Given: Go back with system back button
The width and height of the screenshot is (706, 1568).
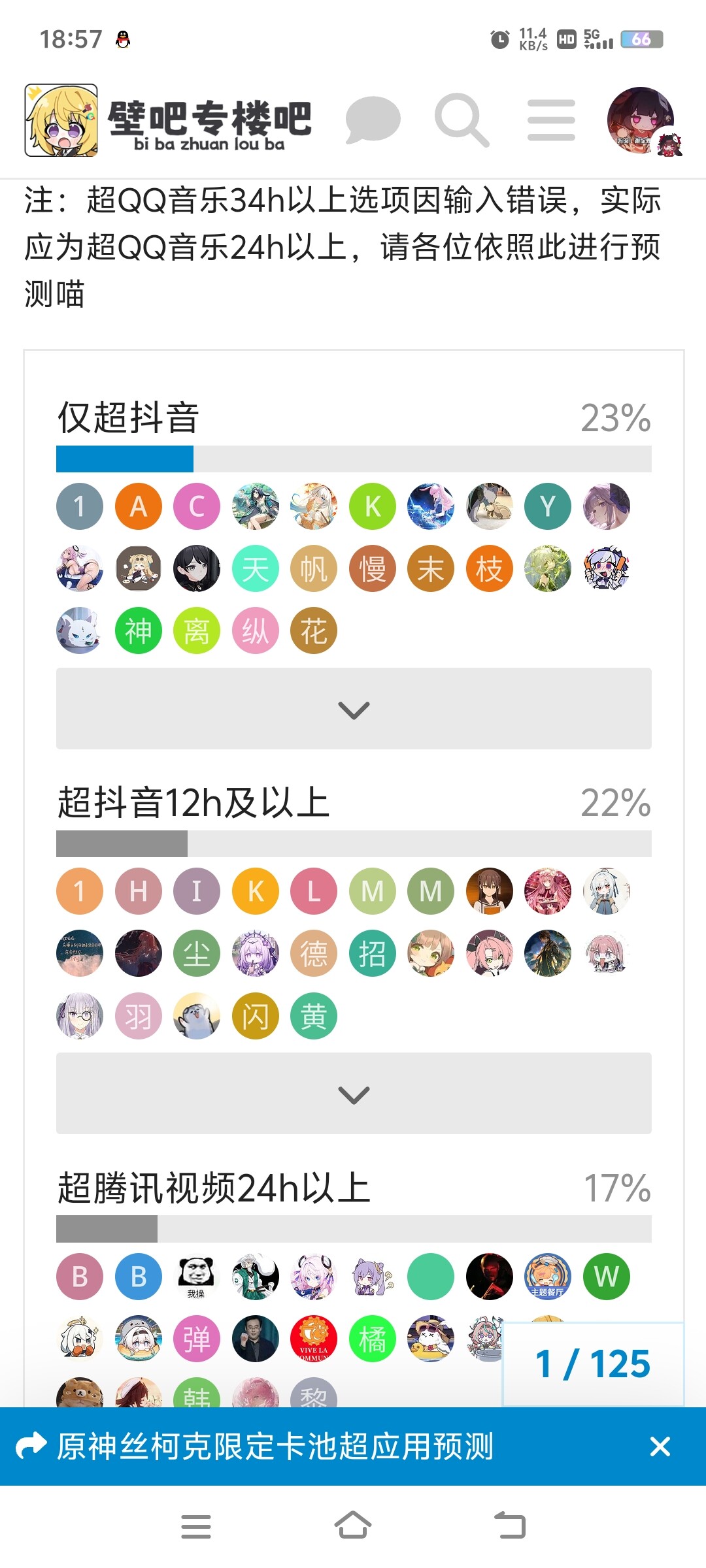Looking at the screenshot, I should coord(510,1526).
